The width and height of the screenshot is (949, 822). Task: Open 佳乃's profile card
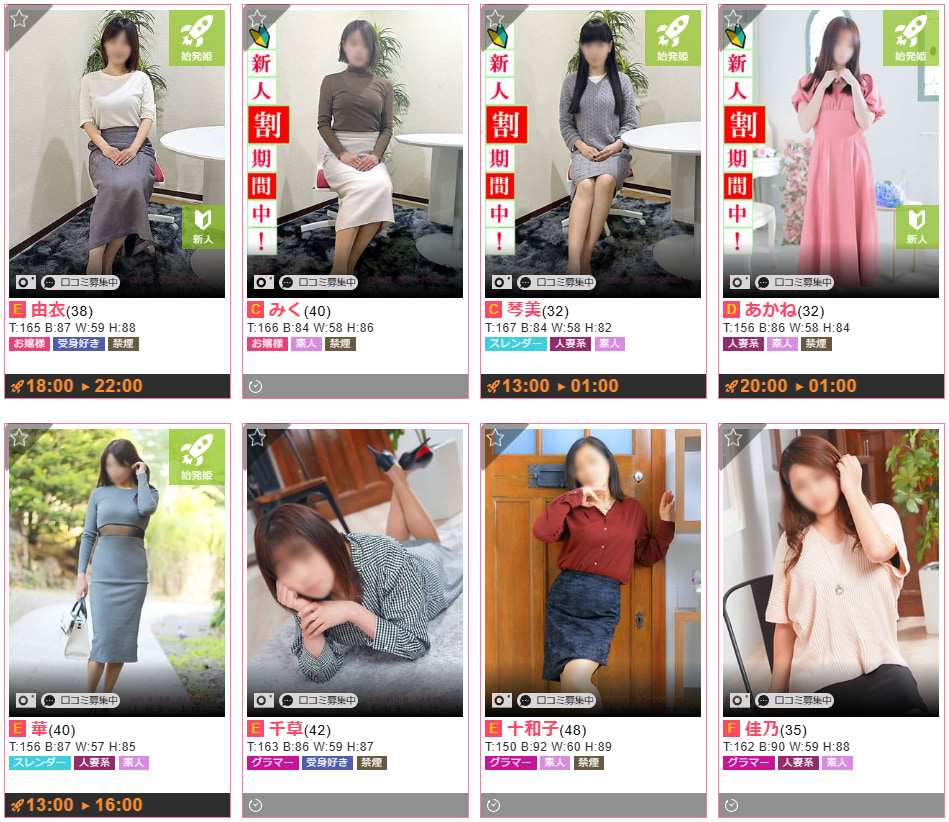coord(830,570)
